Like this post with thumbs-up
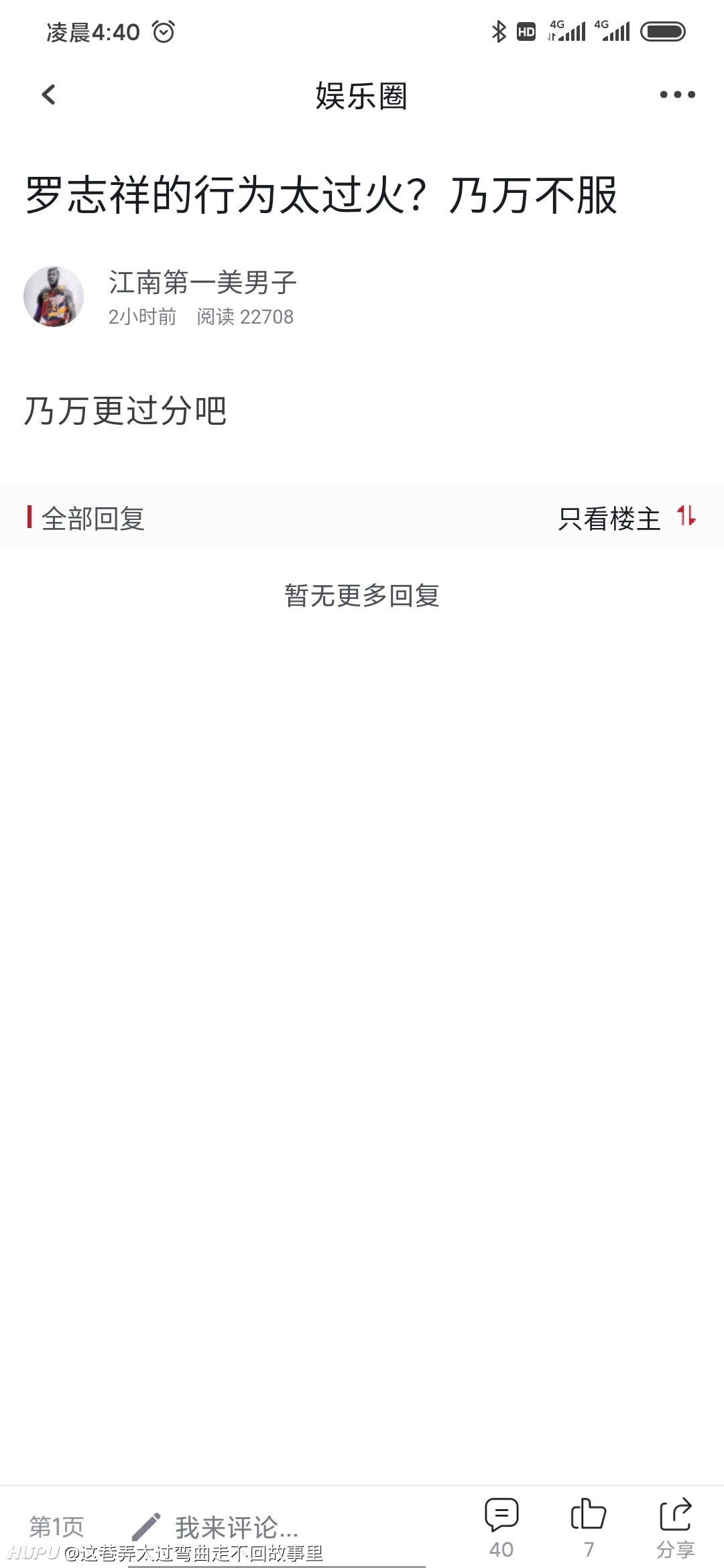Viewport: 724px width, 1568px height. [x=589, y=1528]
